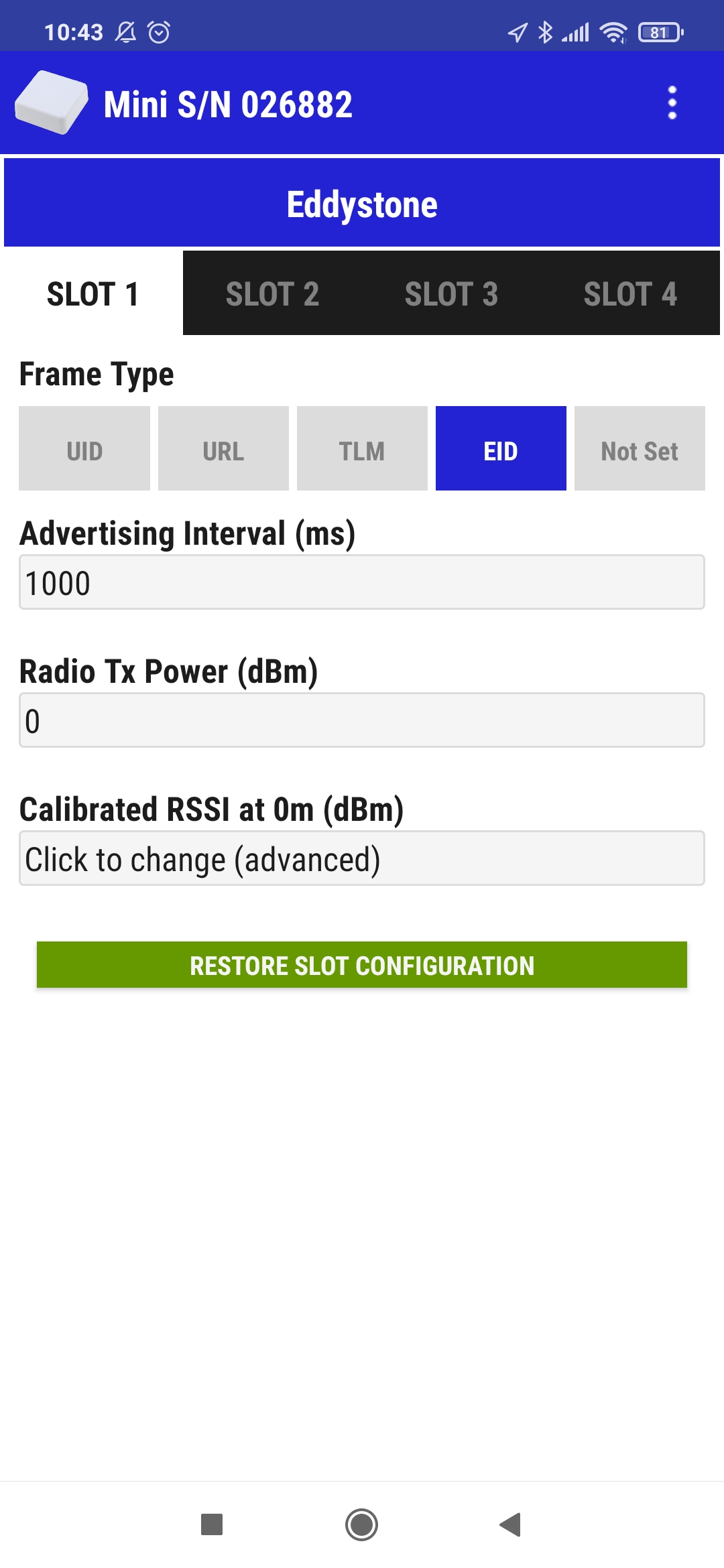Tap RESTORE SLOT CONFIGURATION button
Viewport: 724px width, 1568px height.
tap(362, 965)
